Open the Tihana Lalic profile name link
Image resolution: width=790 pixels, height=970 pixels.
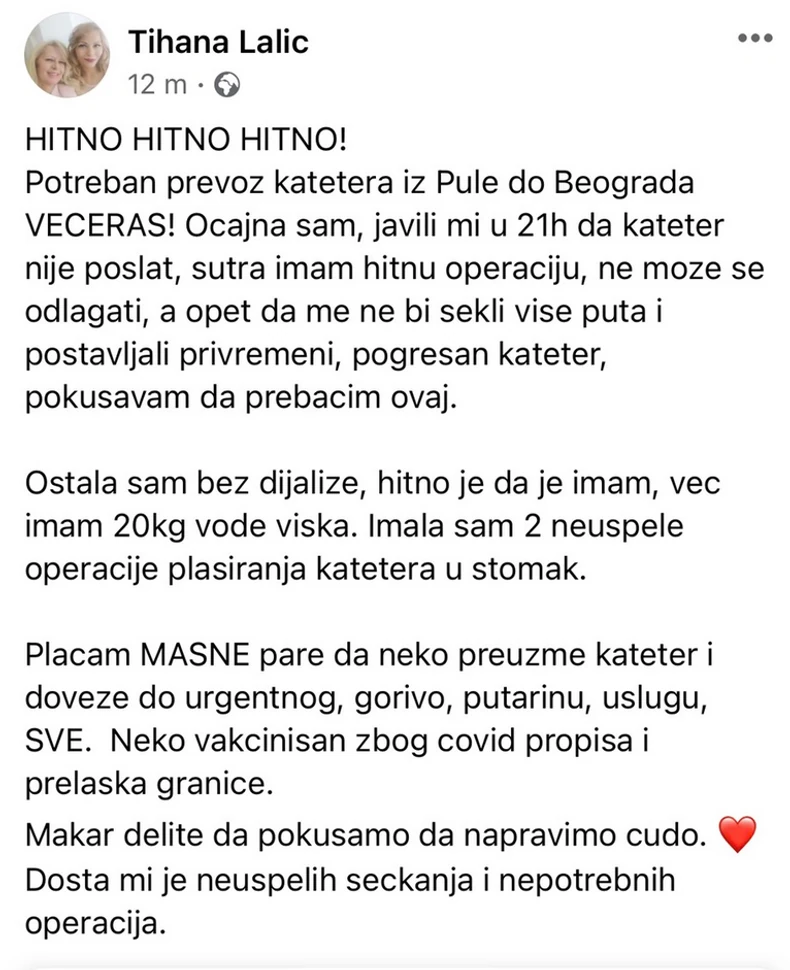coord(218,42)
